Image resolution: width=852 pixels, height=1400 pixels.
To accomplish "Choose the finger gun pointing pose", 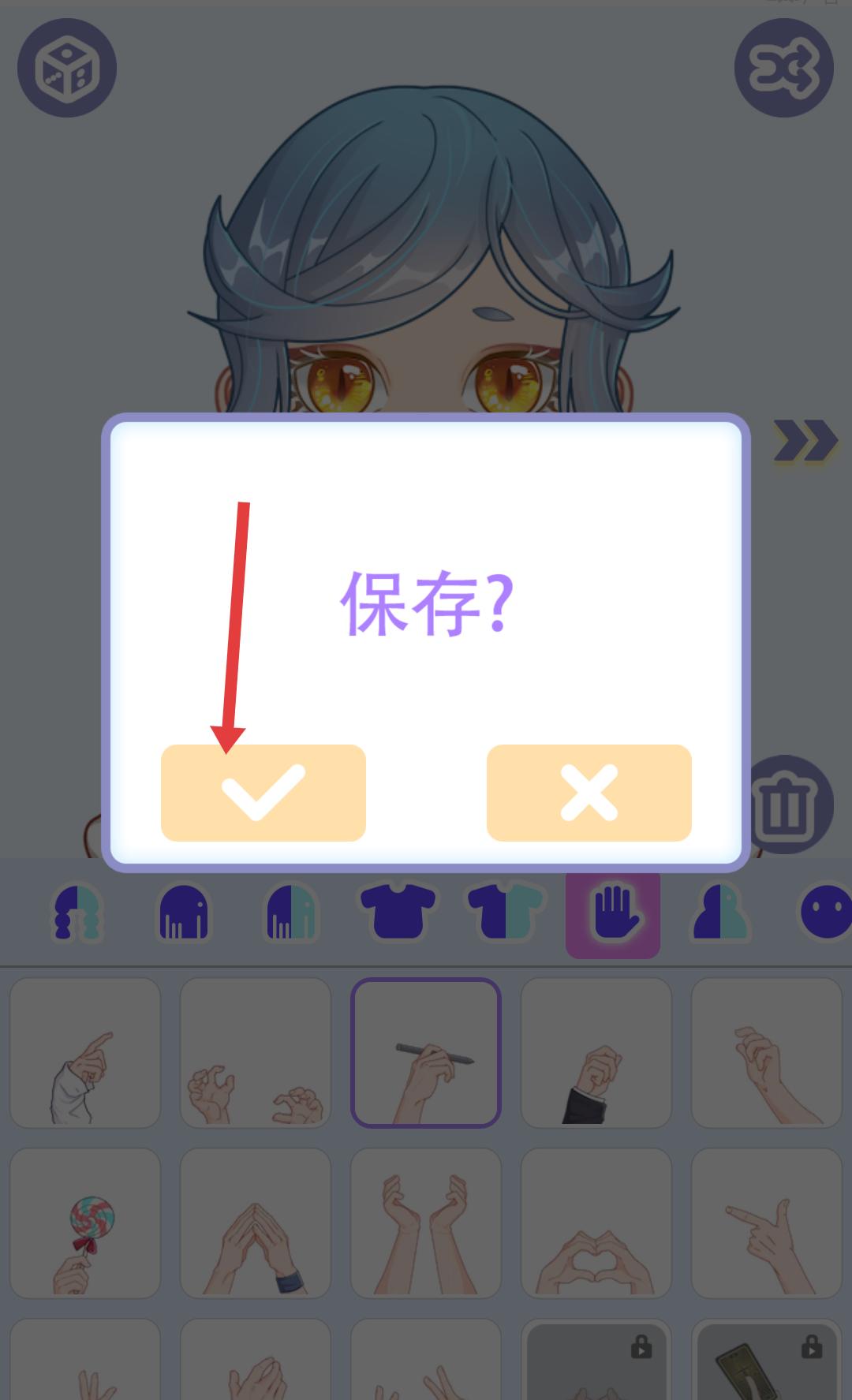I will 766,1223.
